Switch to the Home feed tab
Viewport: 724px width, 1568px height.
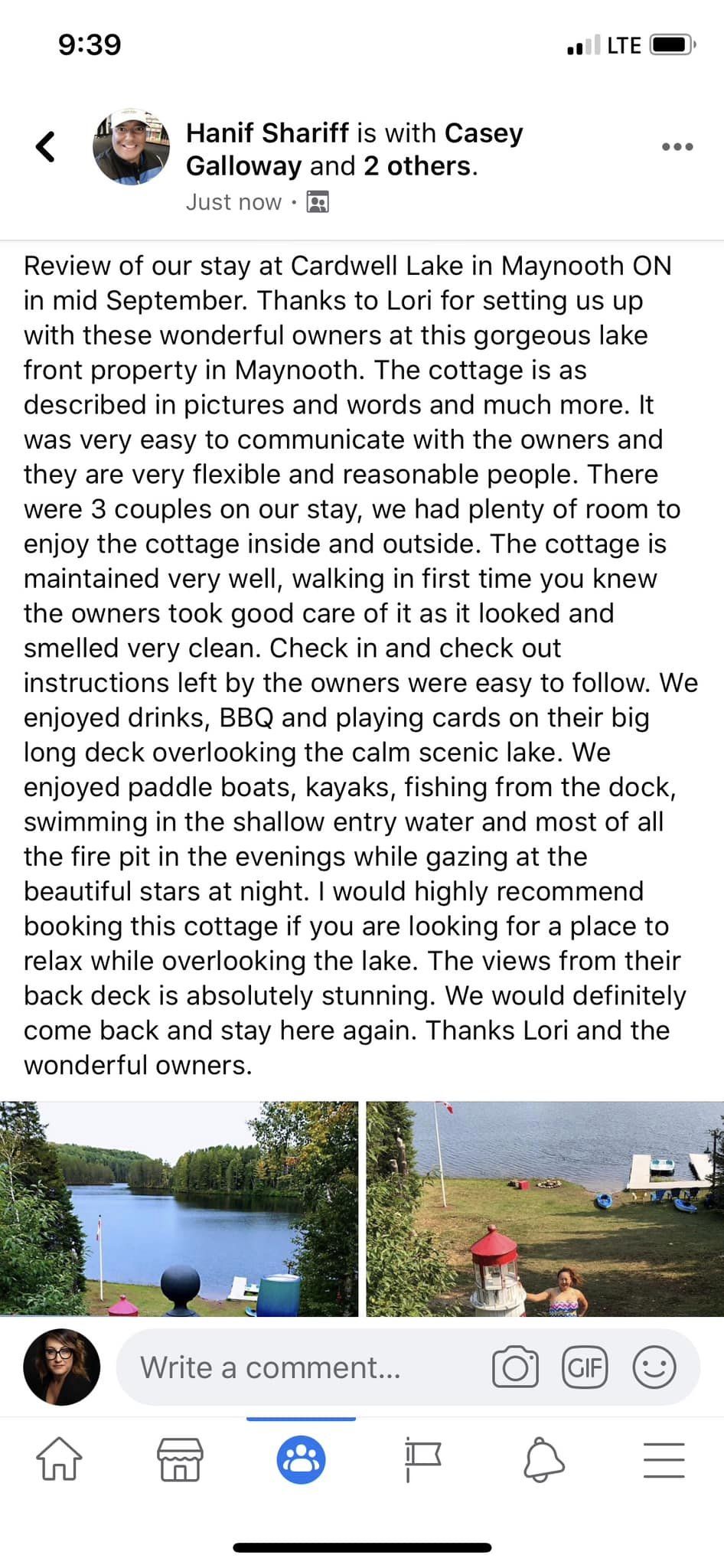tap(60, 1459)
